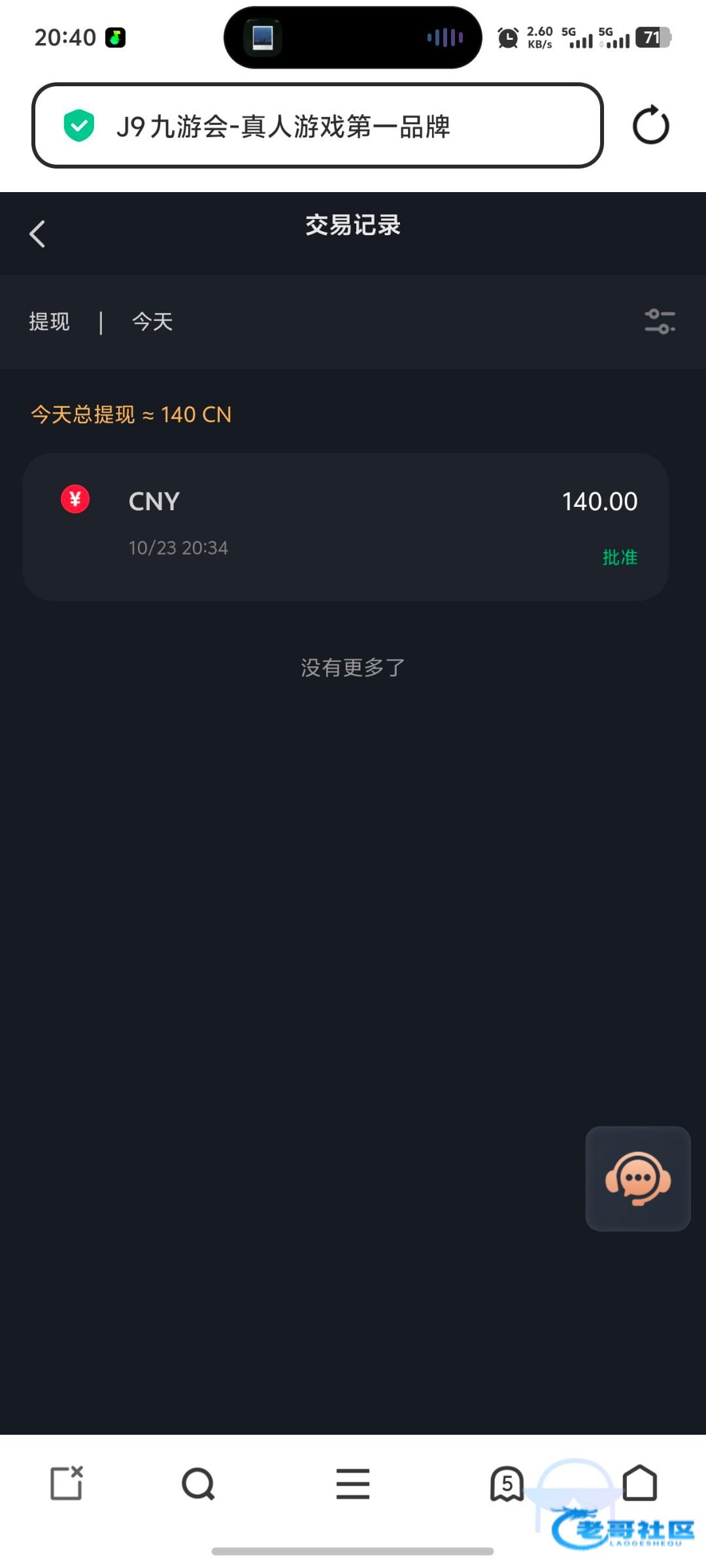Tap the J9九游会 address bar
The width and height of the screenshot is (706, 1568).
tap(317, 125)
